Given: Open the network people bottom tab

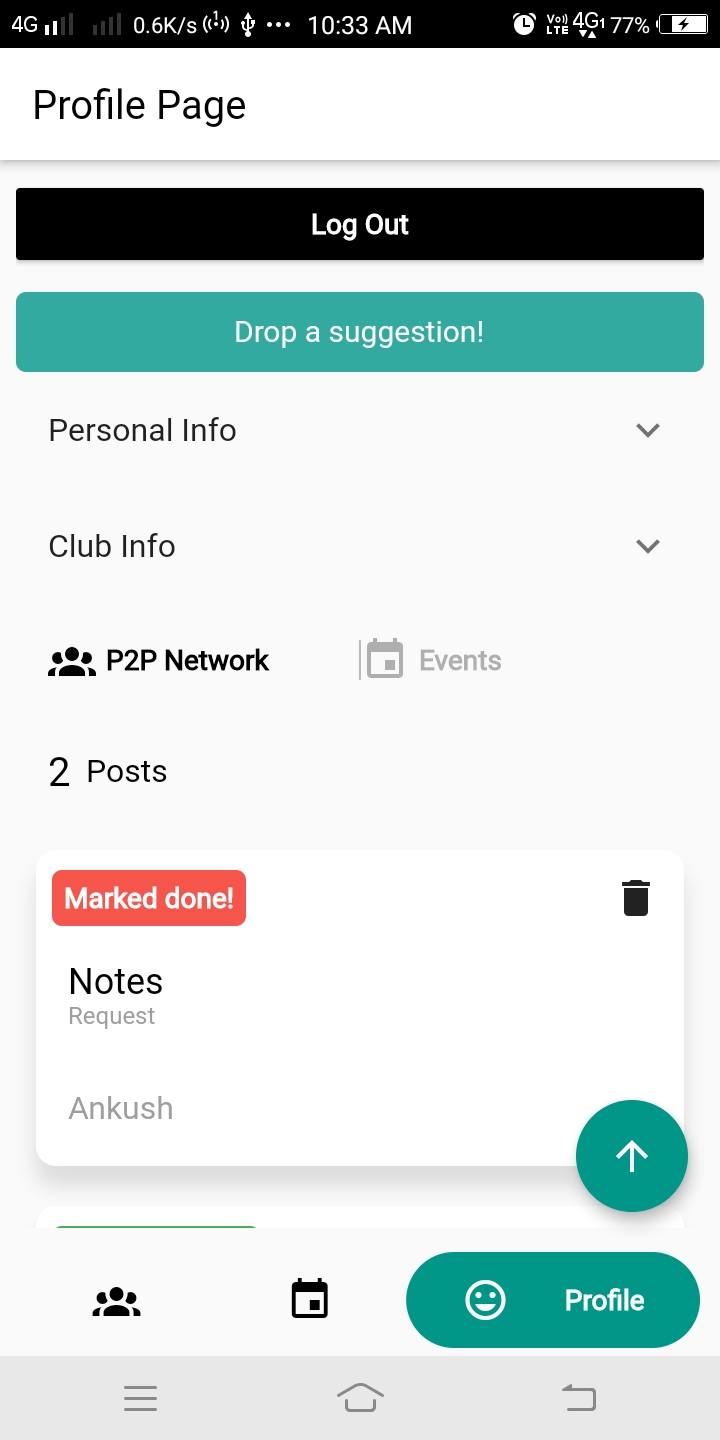Looking at the screenshot, I should pos(117,1300).
